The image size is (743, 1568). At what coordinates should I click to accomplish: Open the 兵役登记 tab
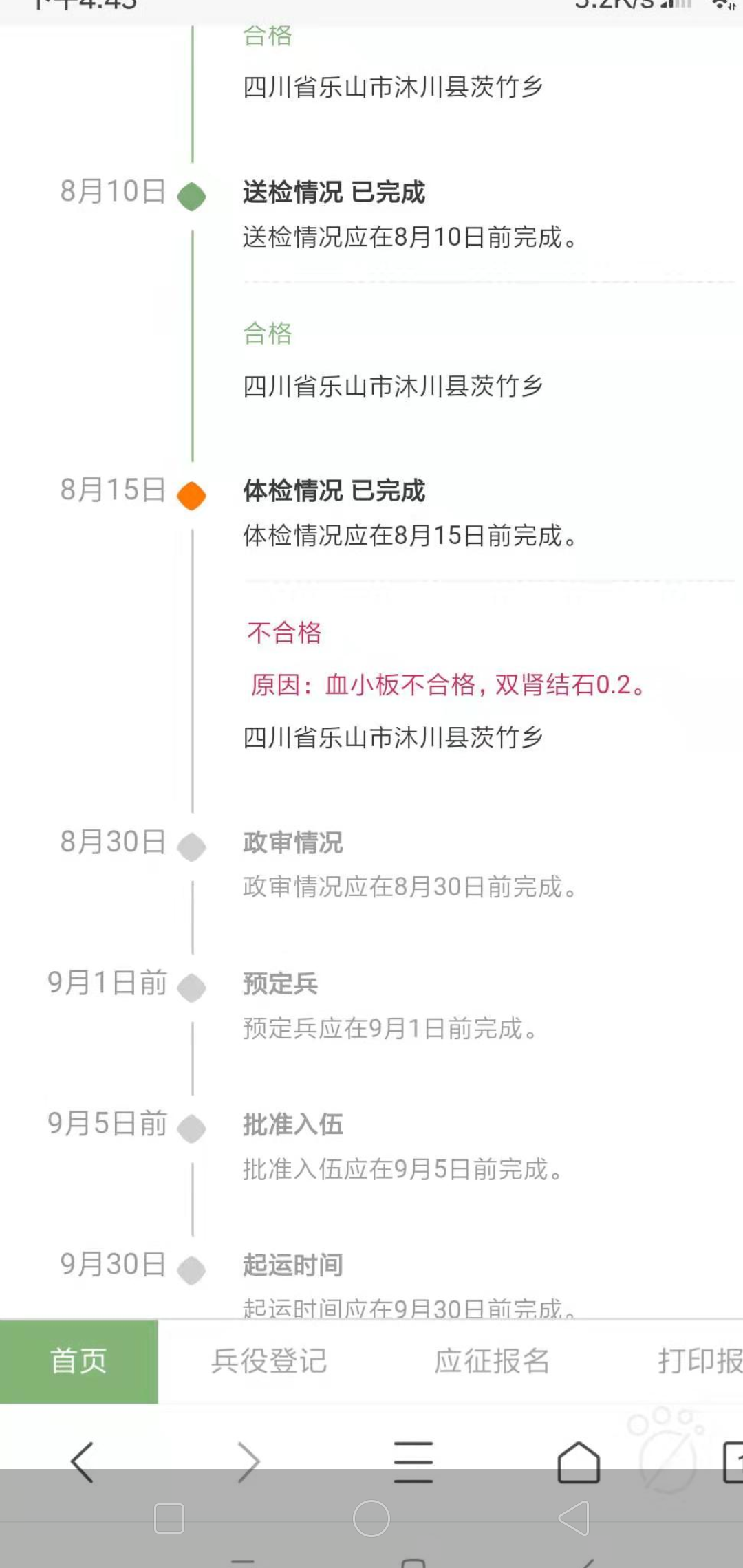pos(269,1361)
